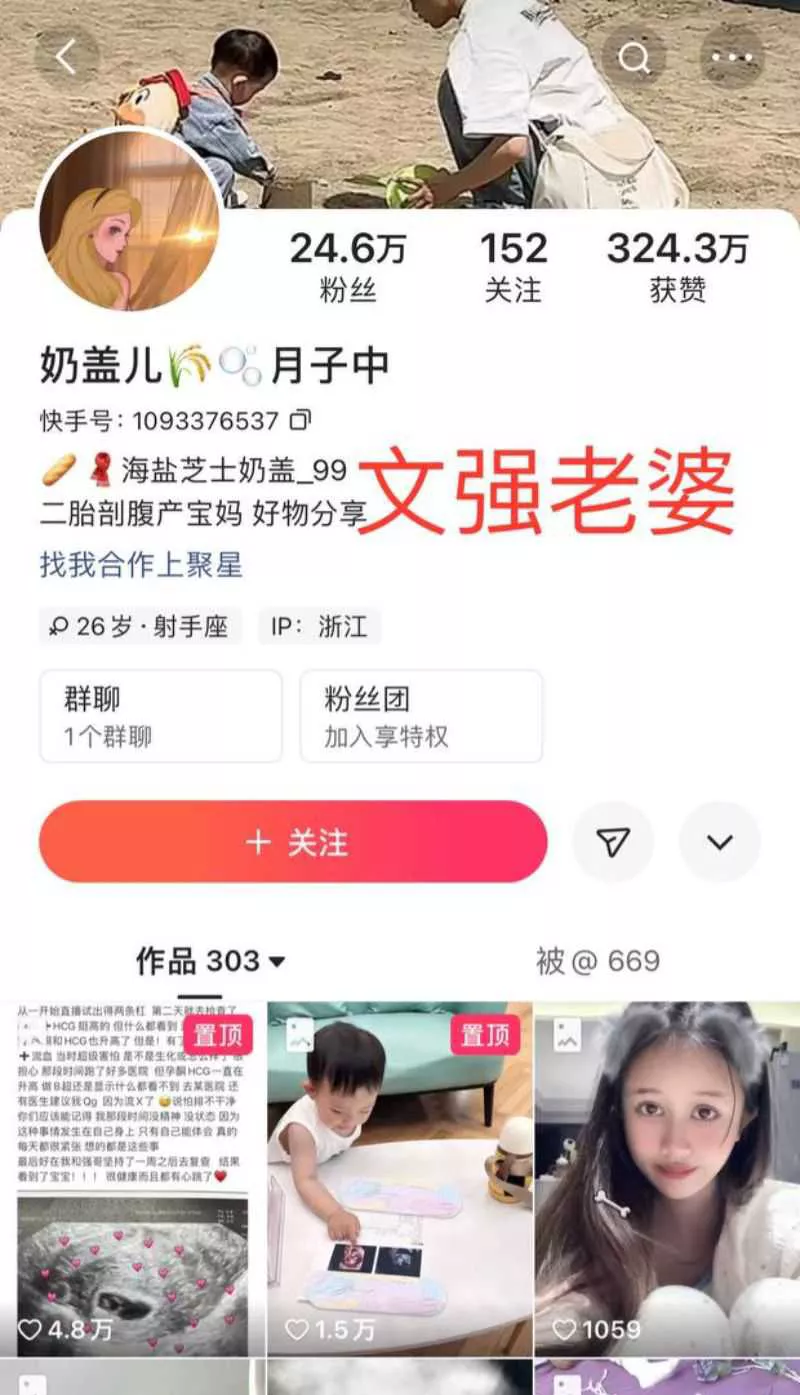Copy the 快手号 ID number

[x=300, y=420]
